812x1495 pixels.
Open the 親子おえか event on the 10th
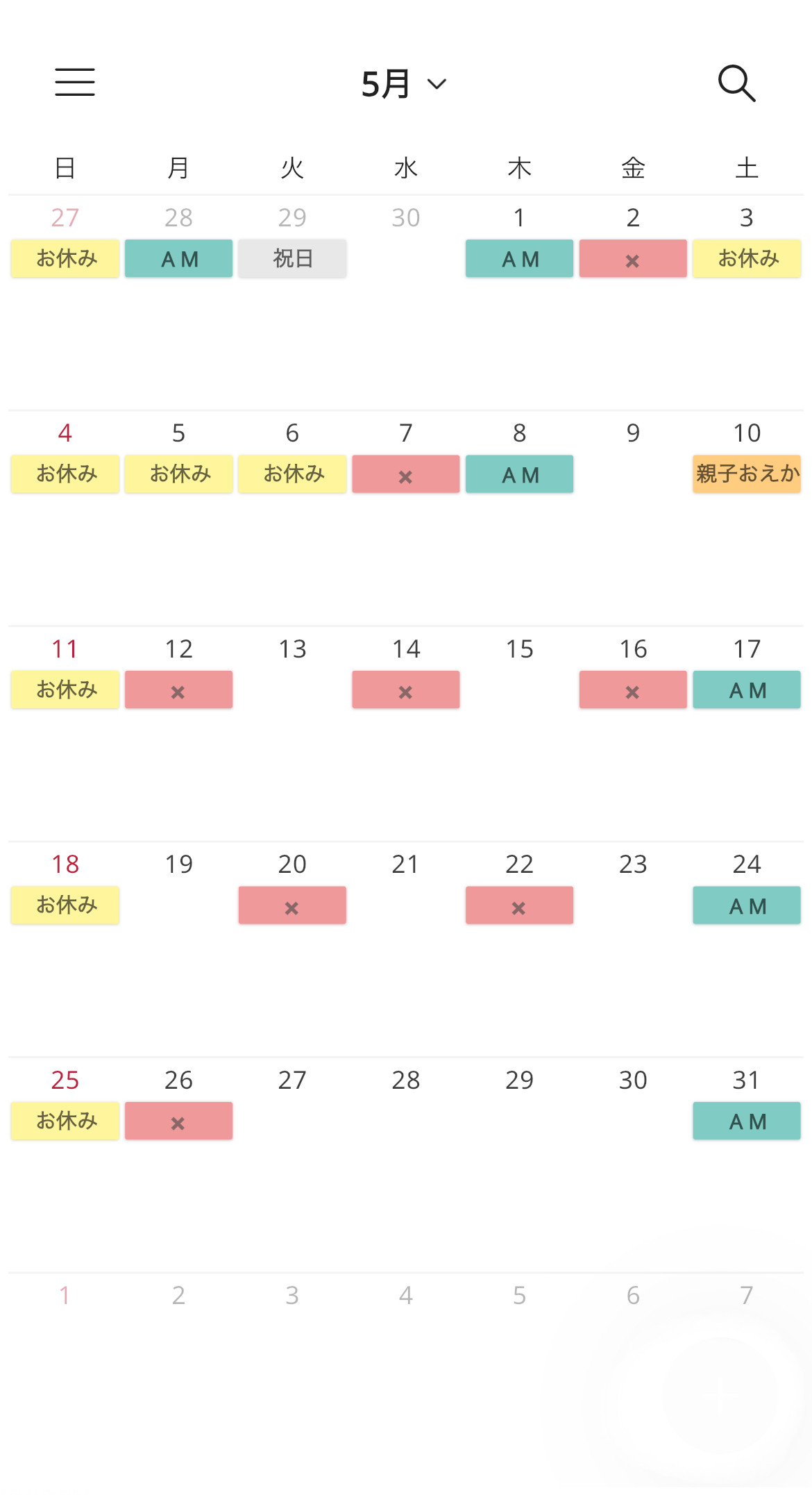click(x=747, y=474)
